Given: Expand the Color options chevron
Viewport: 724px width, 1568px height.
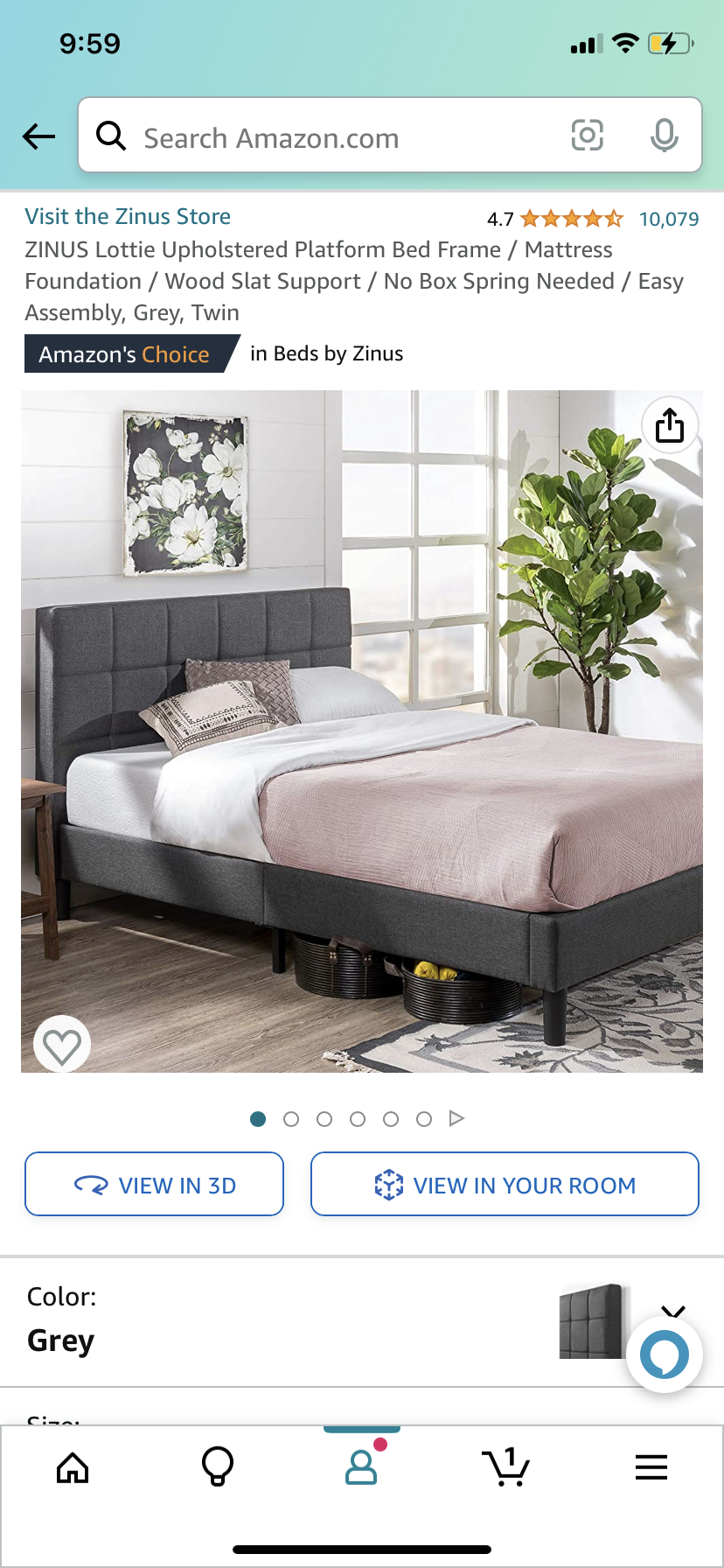Looking at the screenshot, I should [x=672, y=1311].
